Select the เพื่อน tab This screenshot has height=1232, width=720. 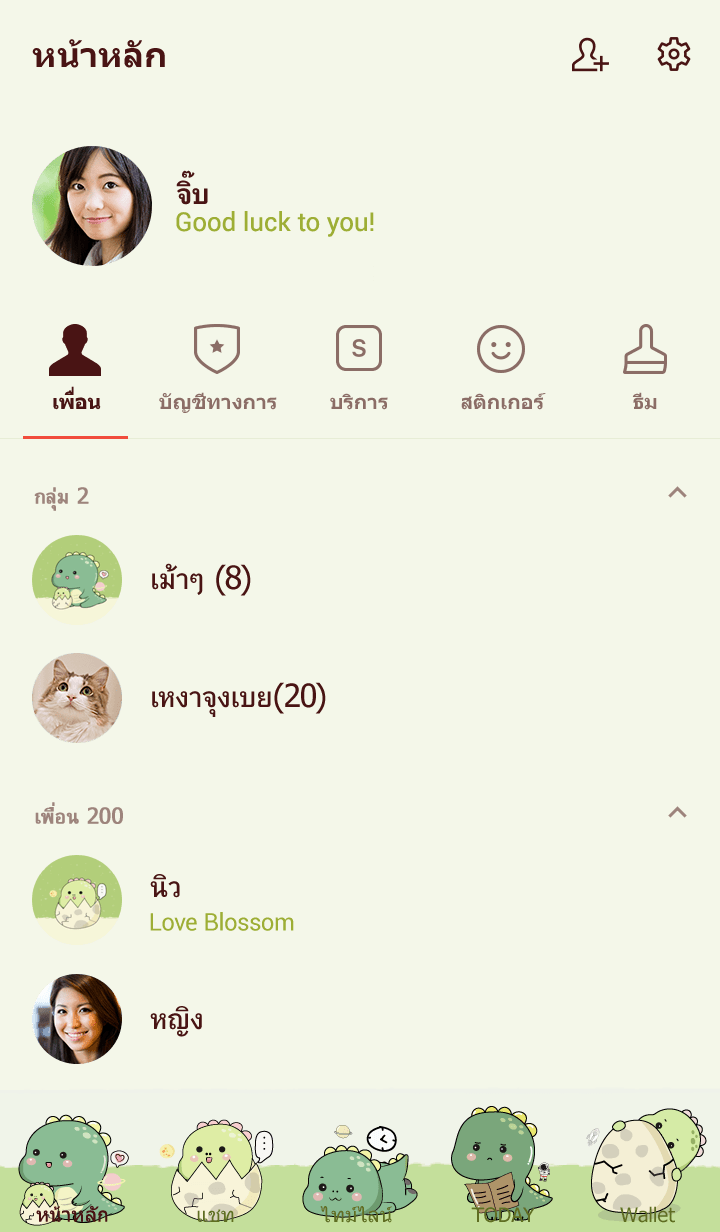coord(76,370)
